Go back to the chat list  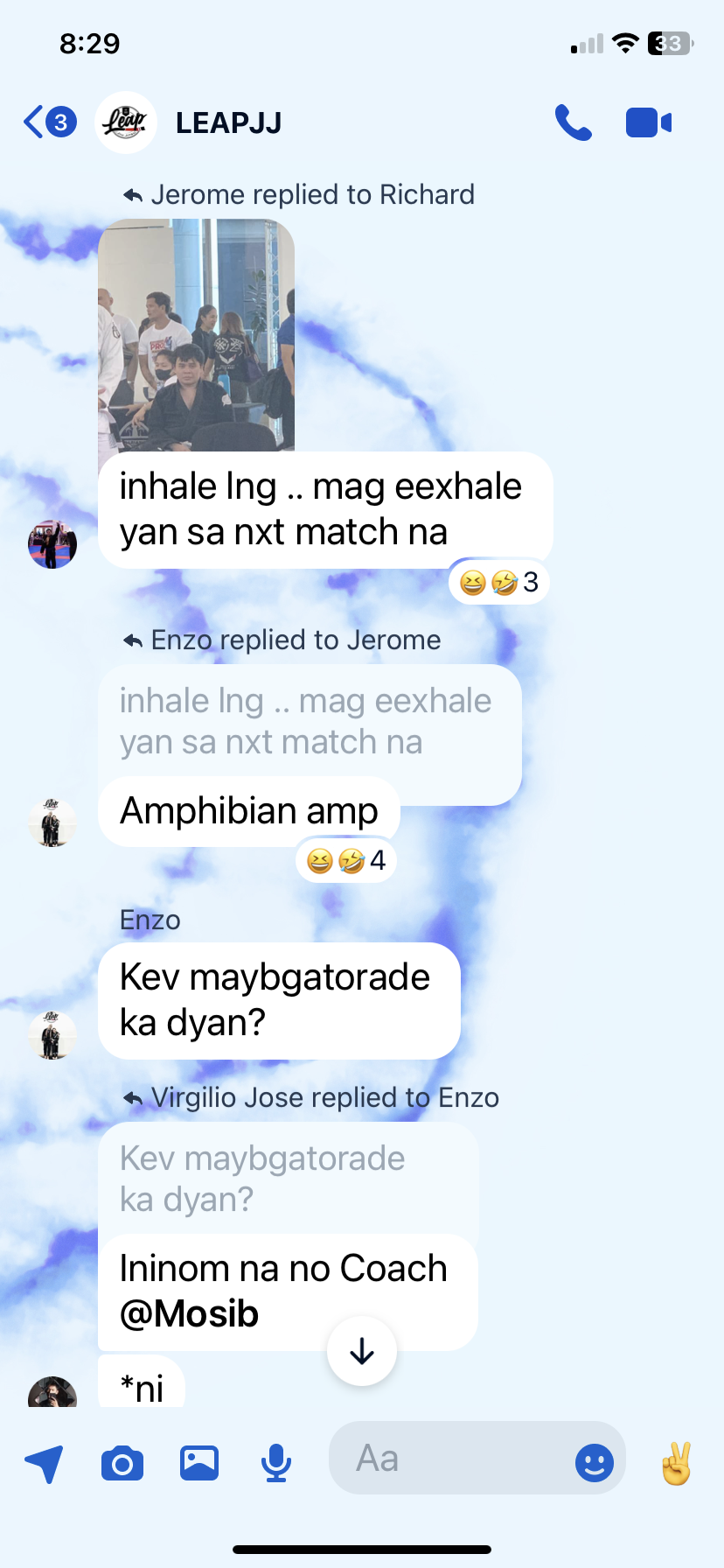coord(48,122)
